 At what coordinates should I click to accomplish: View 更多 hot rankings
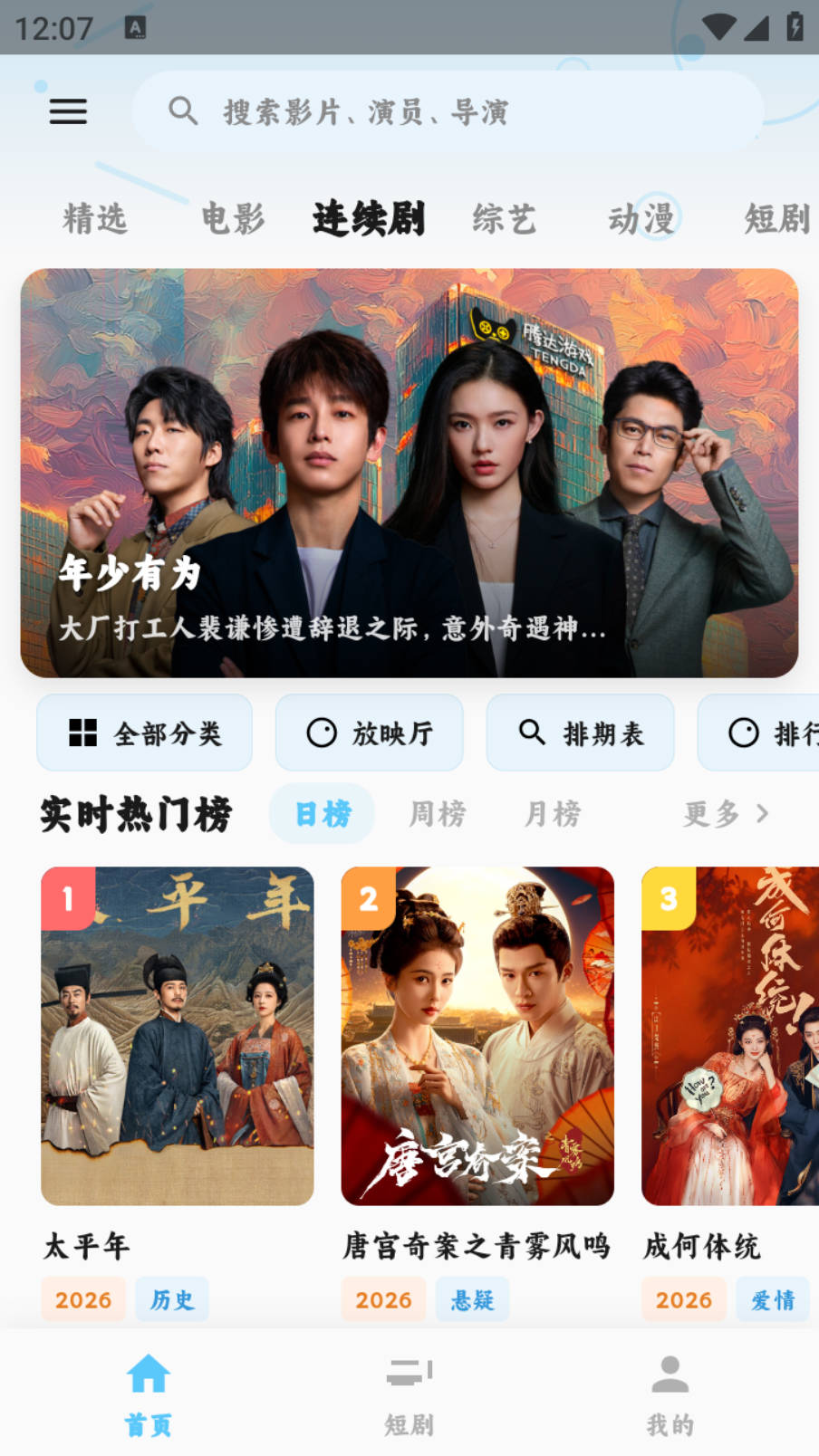point(726,814)
